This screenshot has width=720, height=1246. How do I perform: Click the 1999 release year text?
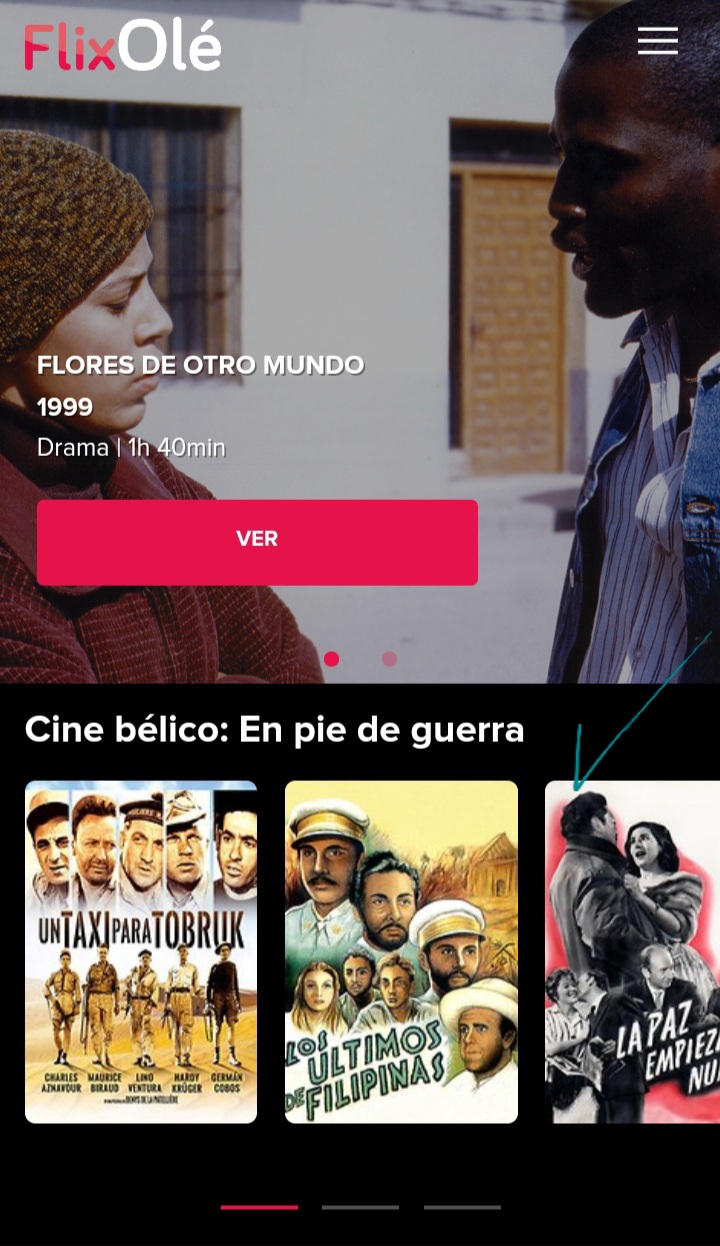pyautogui.click(x=63, y=407)
